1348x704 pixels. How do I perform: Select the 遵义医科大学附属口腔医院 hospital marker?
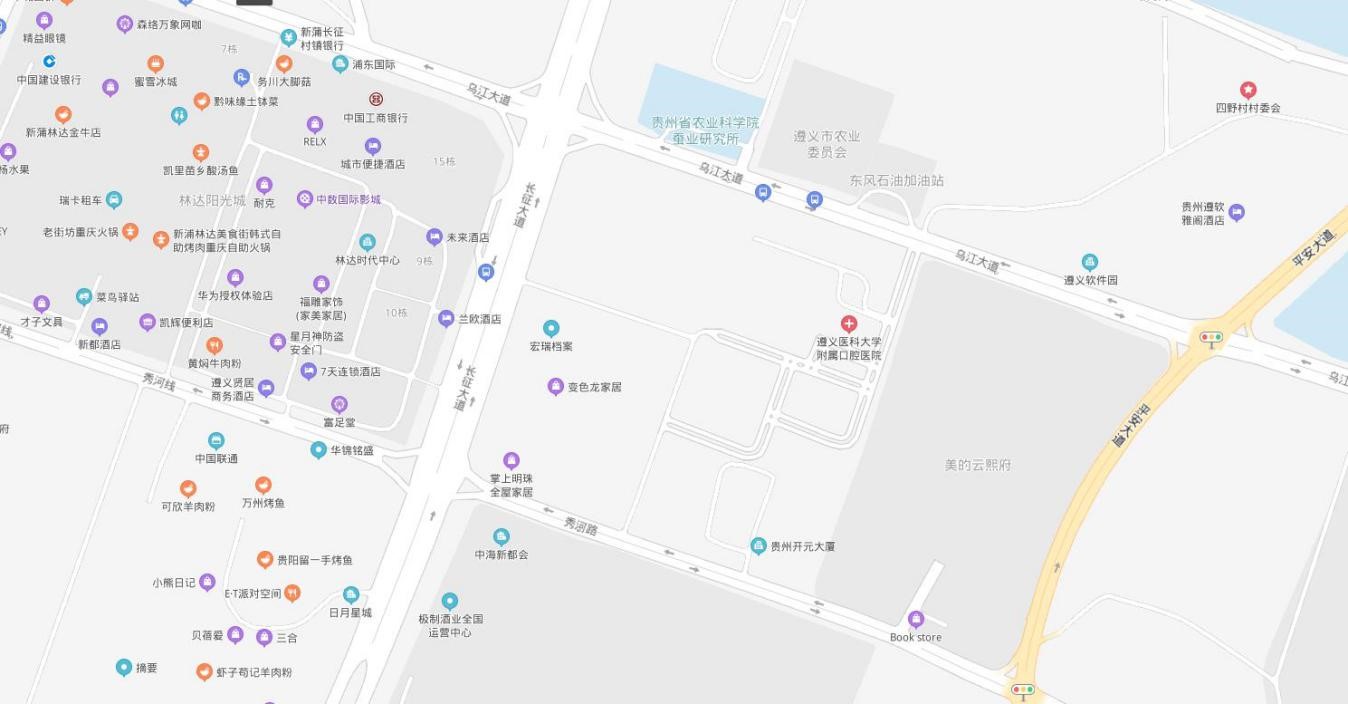[x=849, y=324]
